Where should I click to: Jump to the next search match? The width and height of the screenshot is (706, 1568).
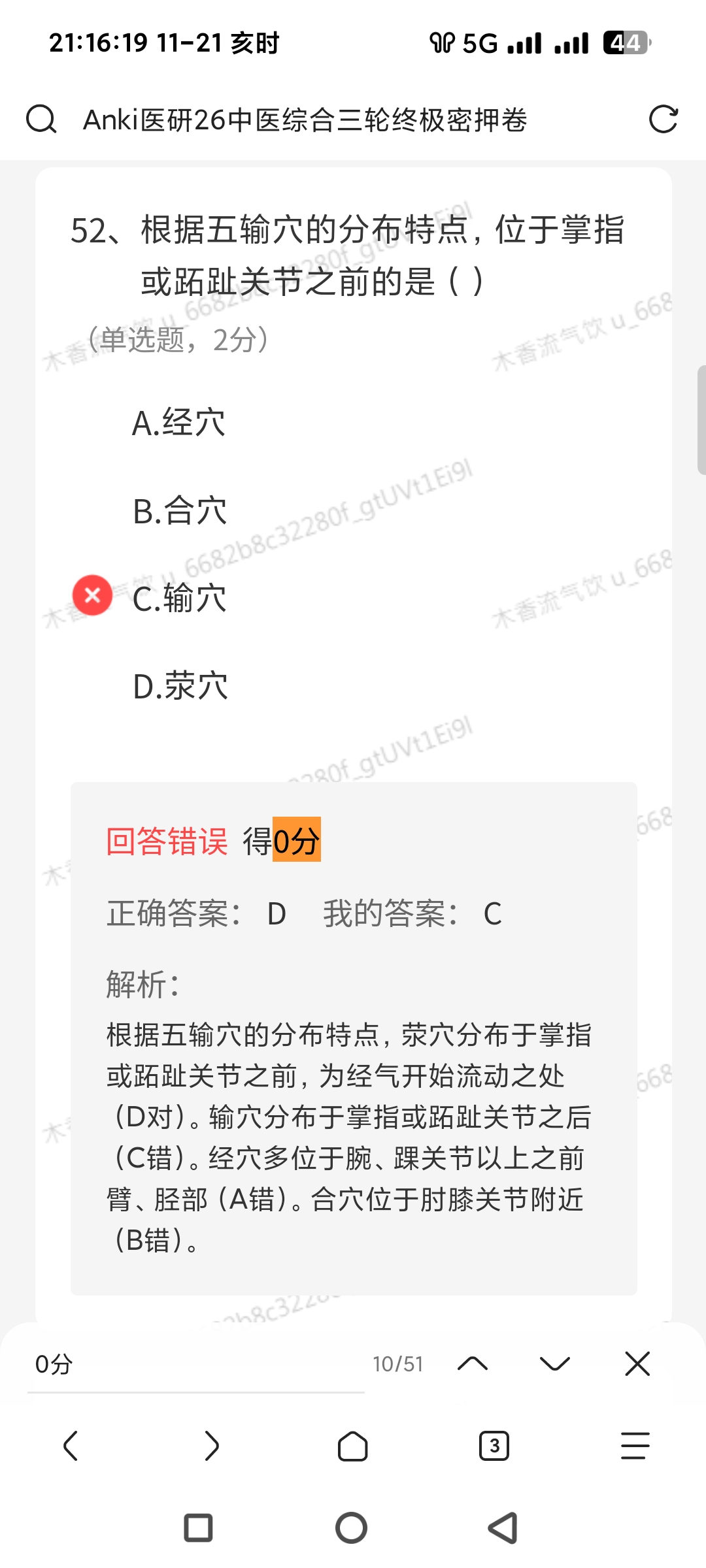[x=555, y=1364]
